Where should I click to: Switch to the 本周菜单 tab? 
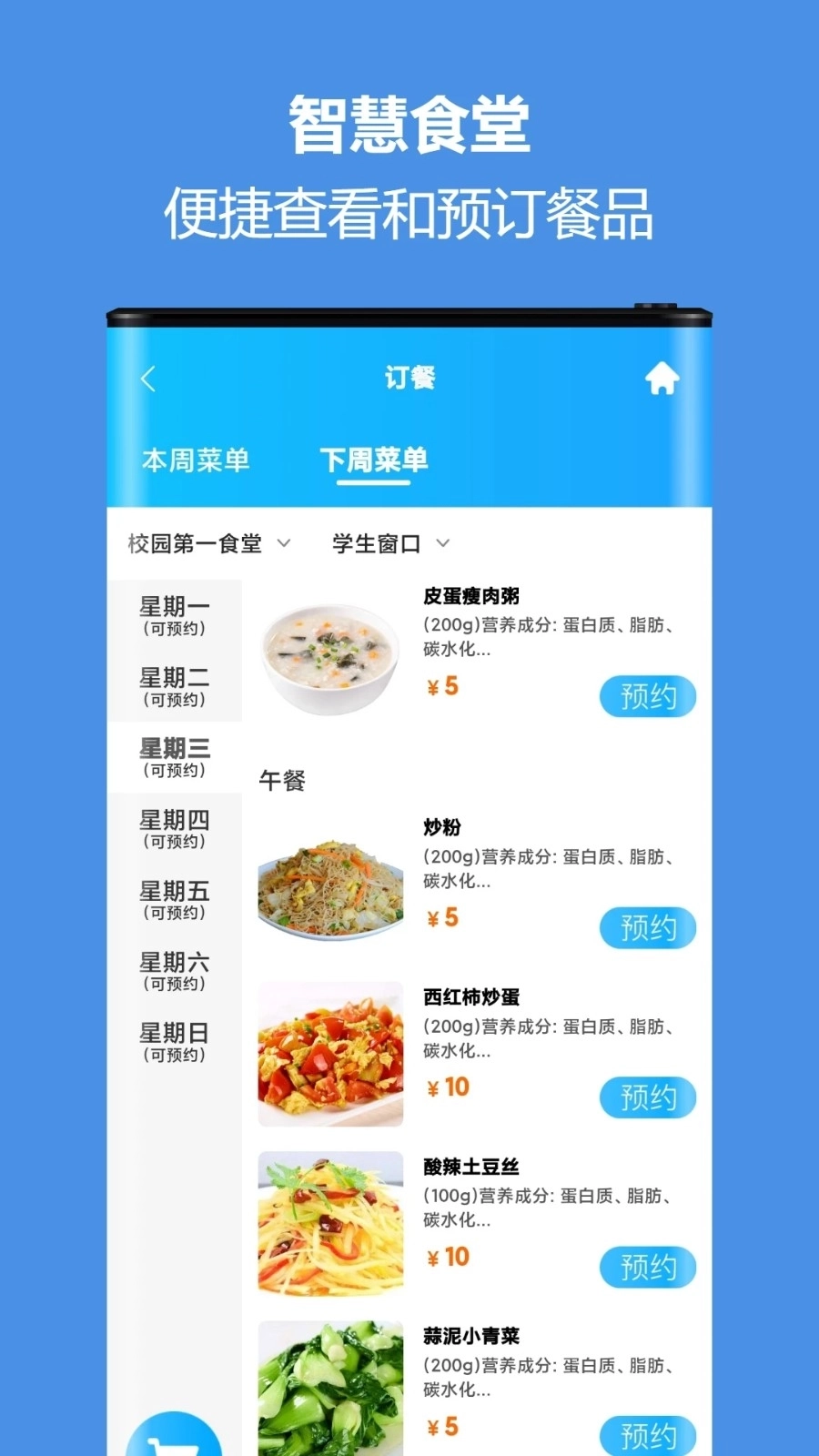point(198,460)
